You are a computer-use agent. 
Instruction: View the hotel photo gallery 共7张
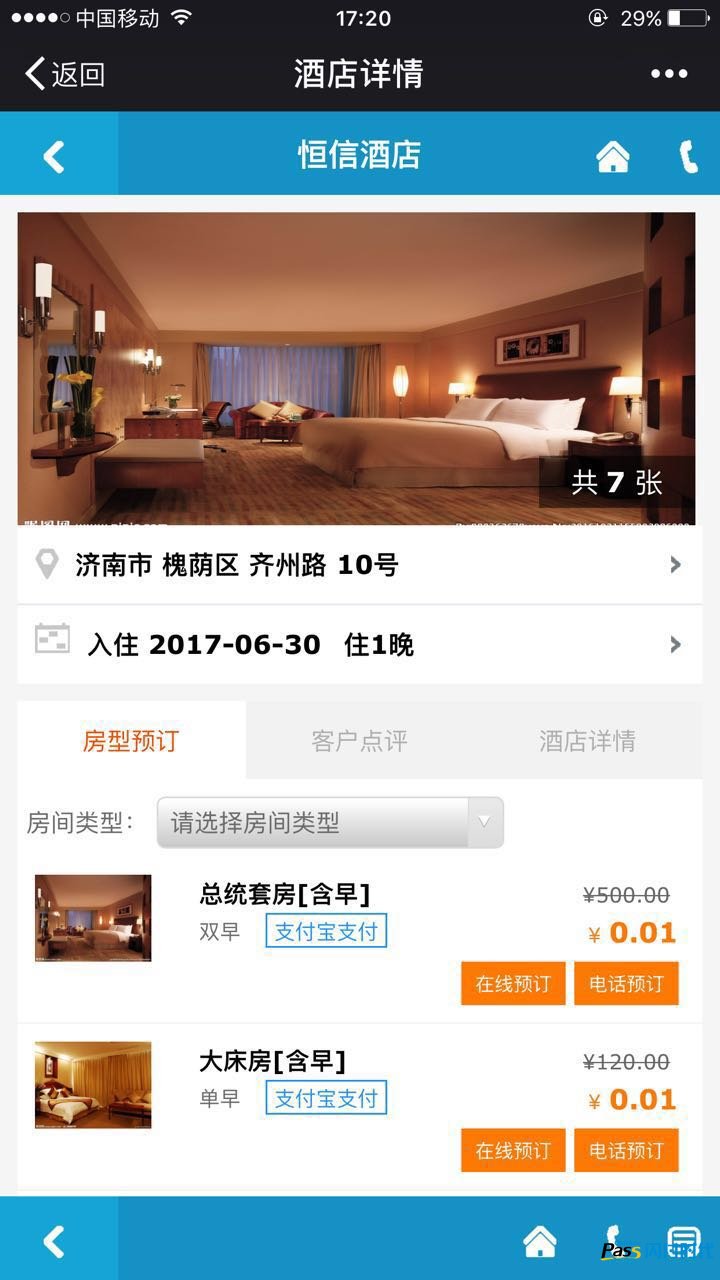[x=616, y=483]
